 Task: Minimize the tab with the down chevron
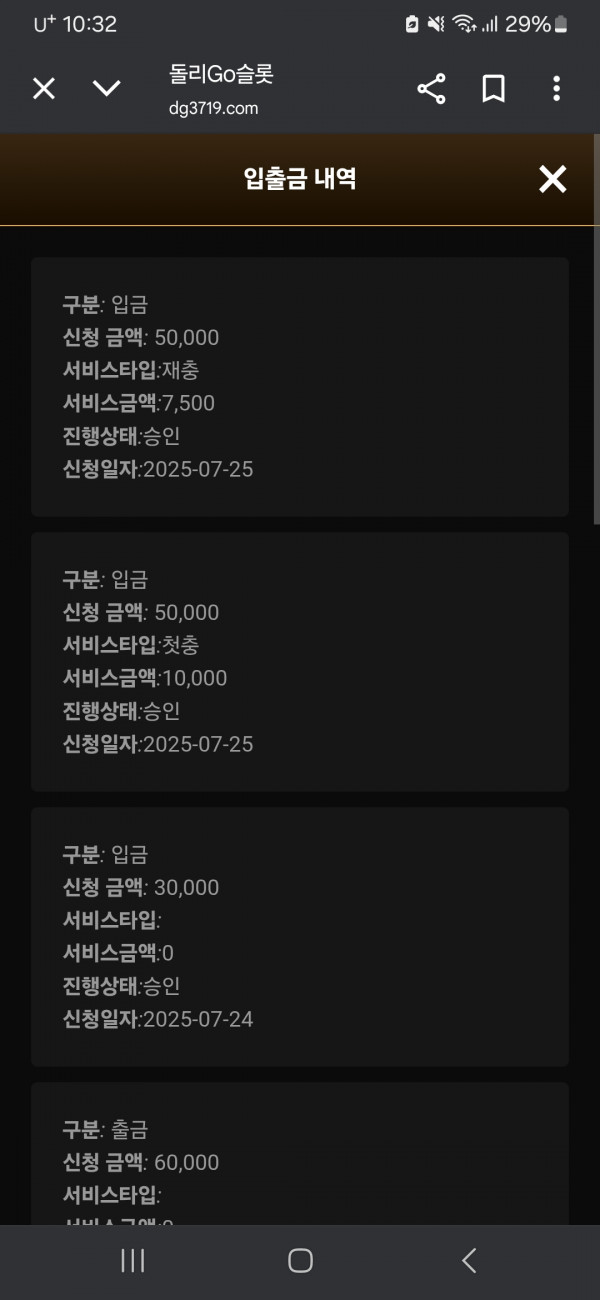tap(106, 89)
